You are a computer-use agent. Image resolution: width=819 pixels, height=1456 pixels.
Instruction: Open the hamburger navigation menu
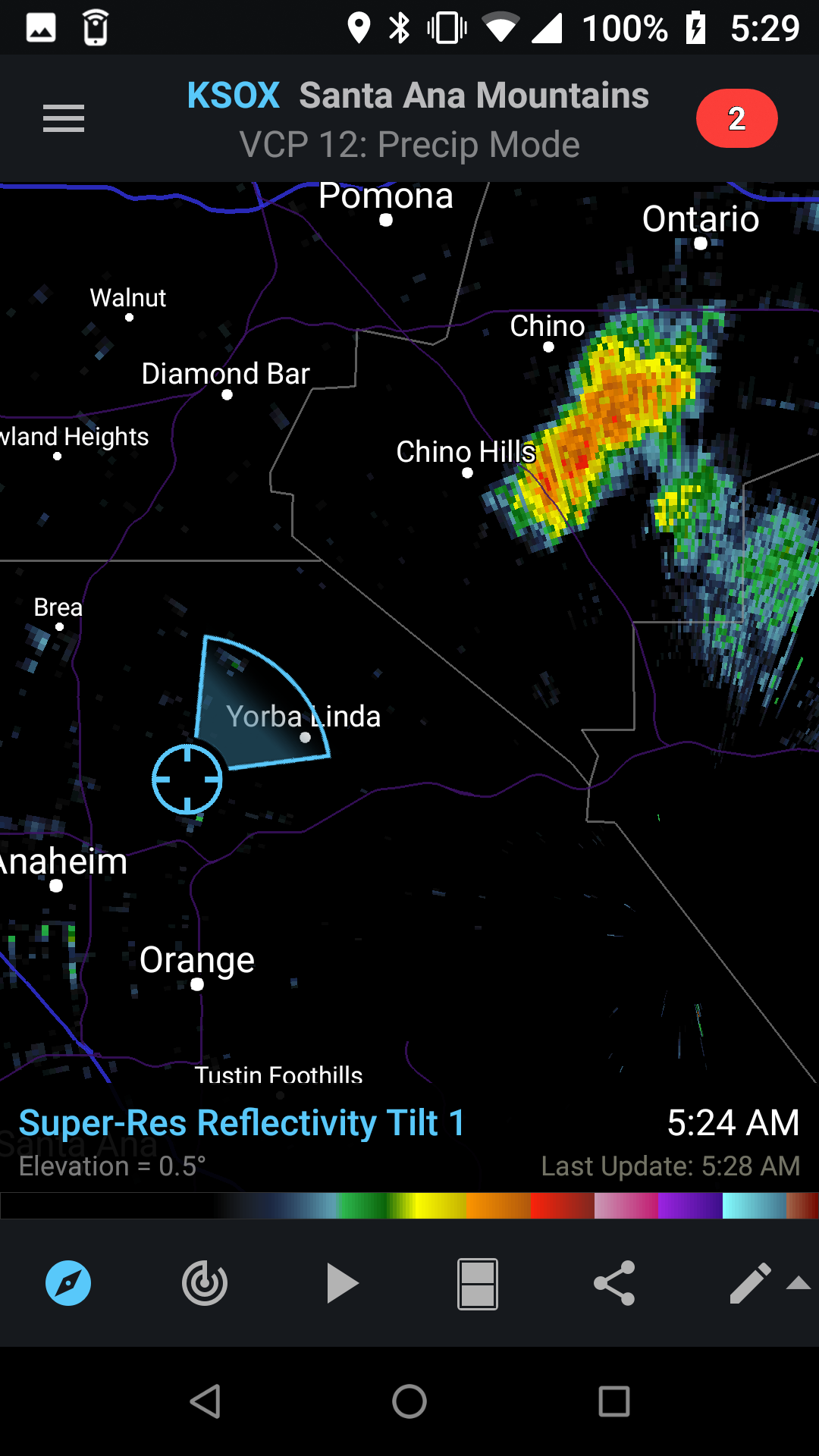coord(63,118)
